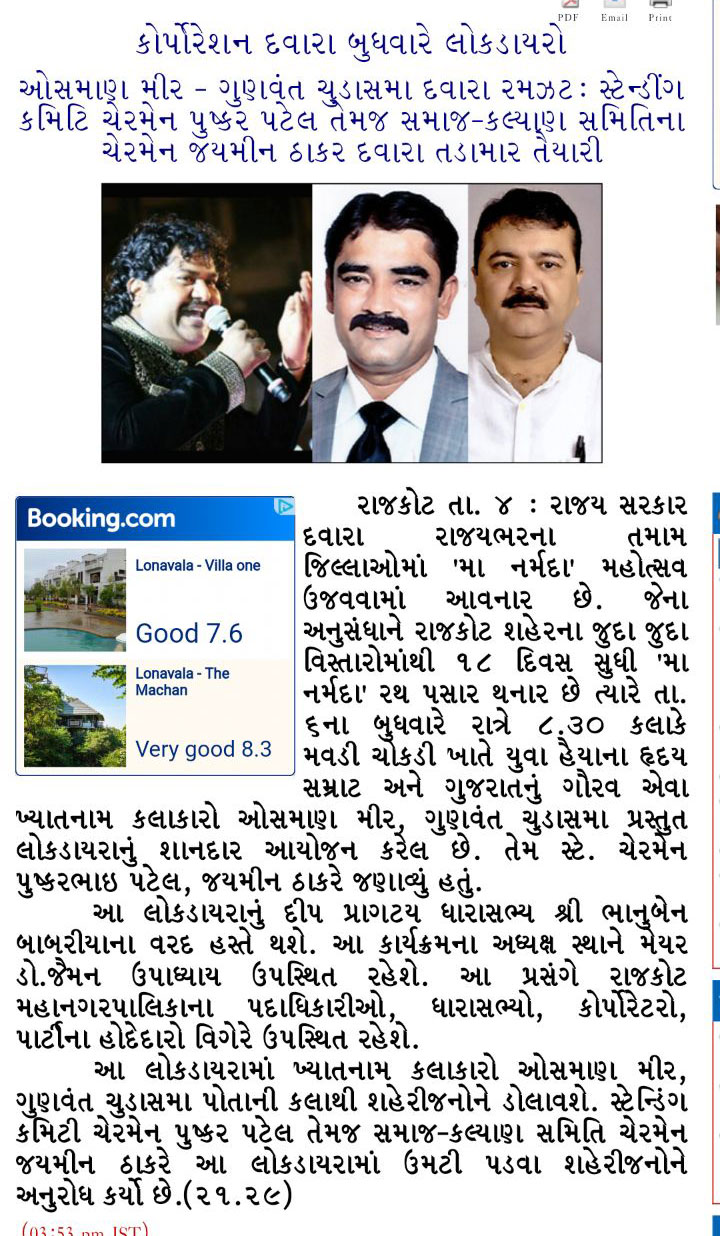Screen dimensions: 720x1236
Task: Print this article
Action: [660, 10]
